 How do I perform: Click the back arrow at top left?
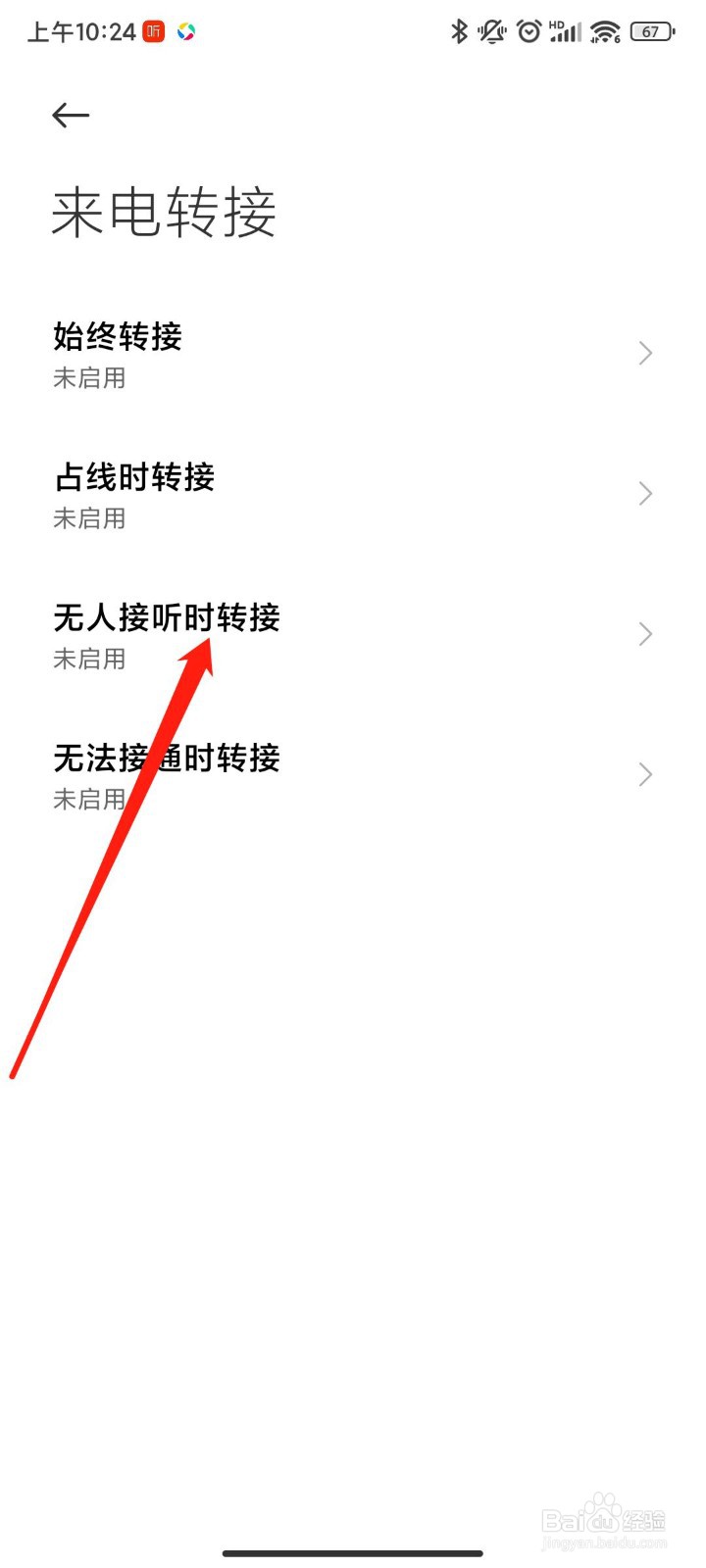pyautogui.click(x=71, y=115)
